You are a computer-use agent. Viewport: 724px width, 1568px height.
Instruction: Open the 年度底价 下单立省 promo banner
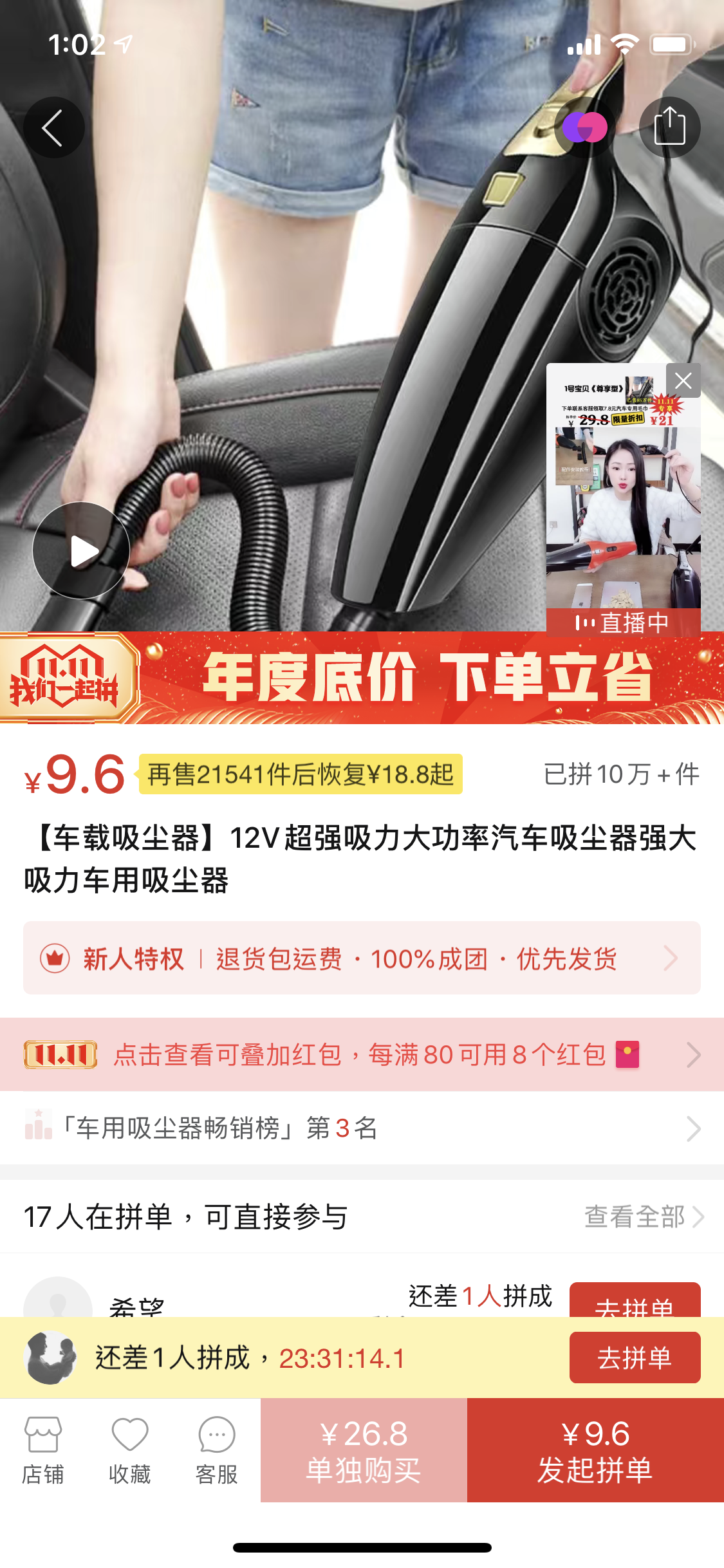coord(362,678)
